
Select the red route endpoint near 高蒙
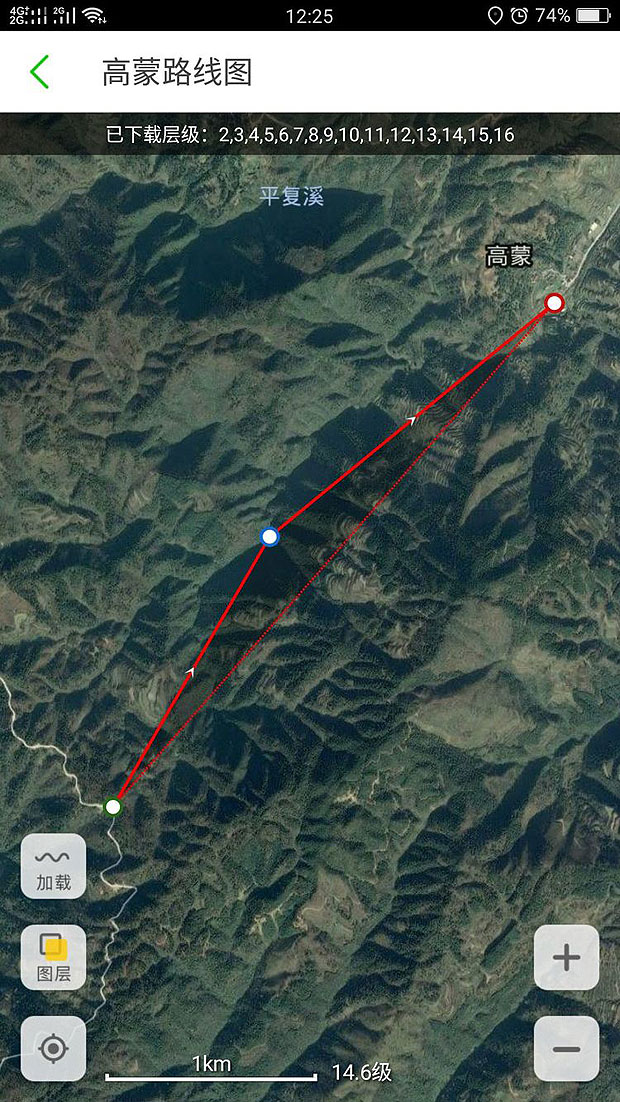[x=554, y=303]
